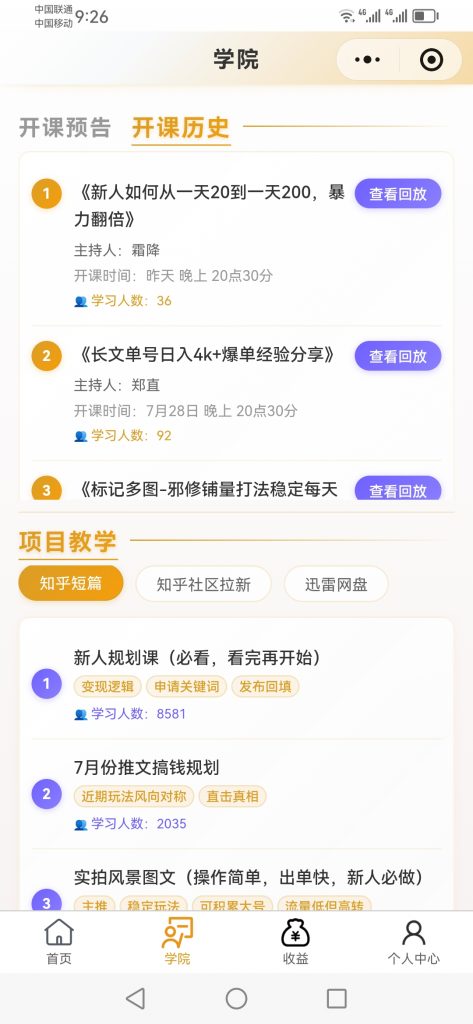
Task: Select the 开课历史 tab
Action: [x=181, y=127]
